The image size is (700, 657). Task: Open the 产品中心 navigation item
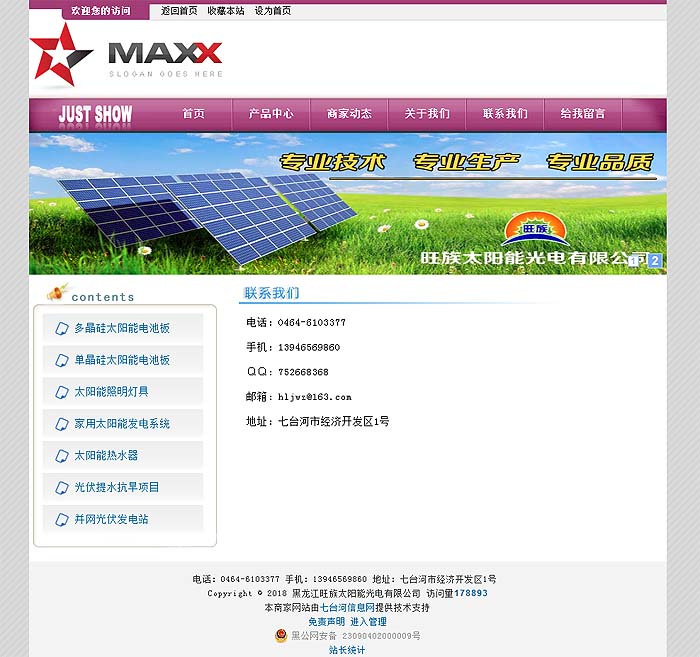(x=271, y=114)
